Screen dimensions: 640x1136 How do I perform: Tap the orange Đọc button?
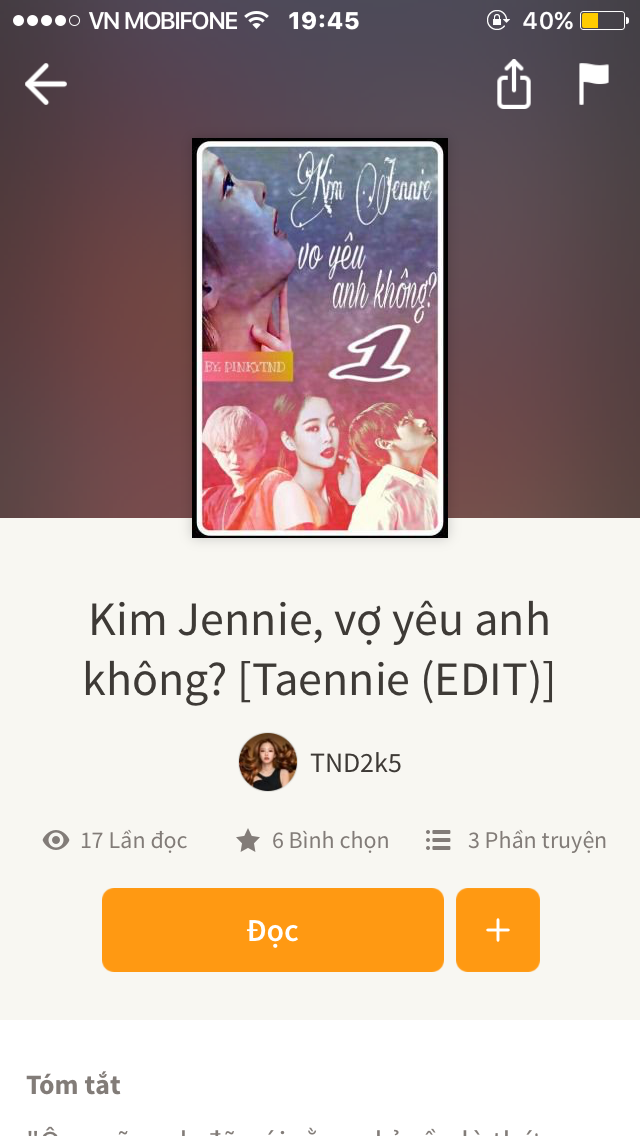[x=273, y=930]
